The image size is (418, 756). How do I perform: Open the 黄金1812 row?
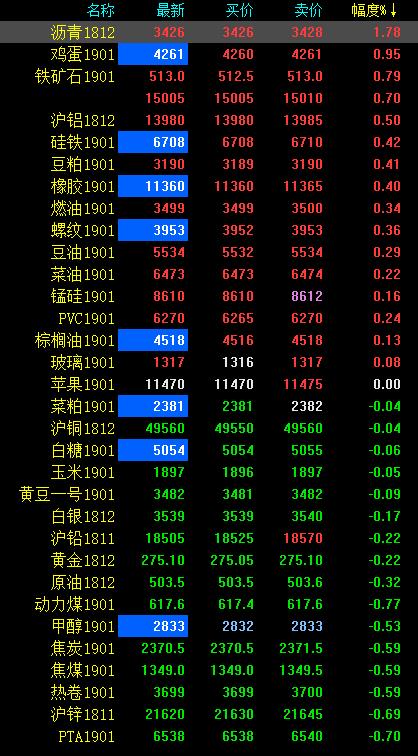(x=209, y=560)
